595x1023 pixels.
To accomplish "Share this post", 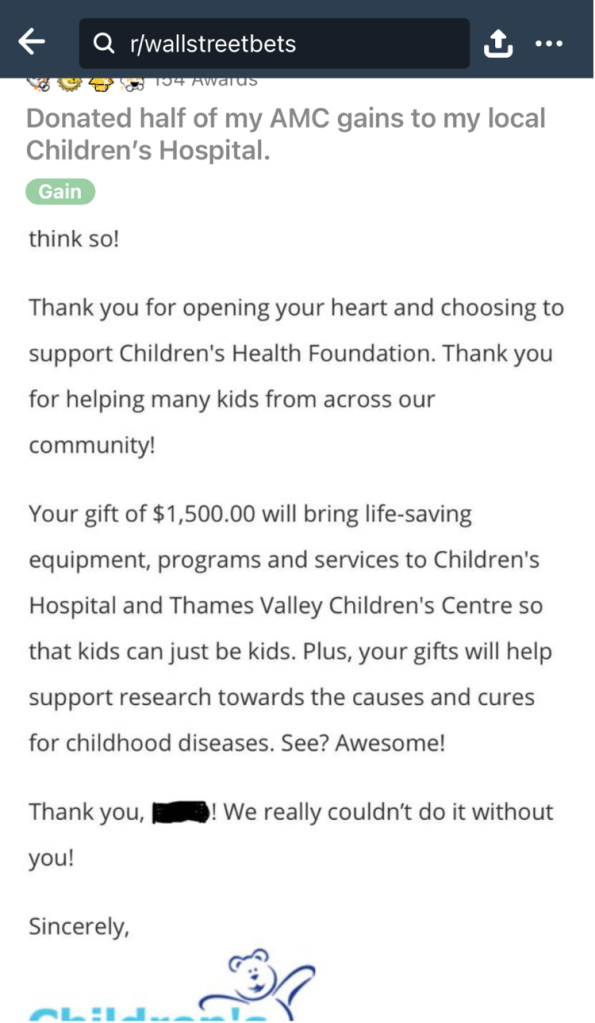I will tap(498, 44).
